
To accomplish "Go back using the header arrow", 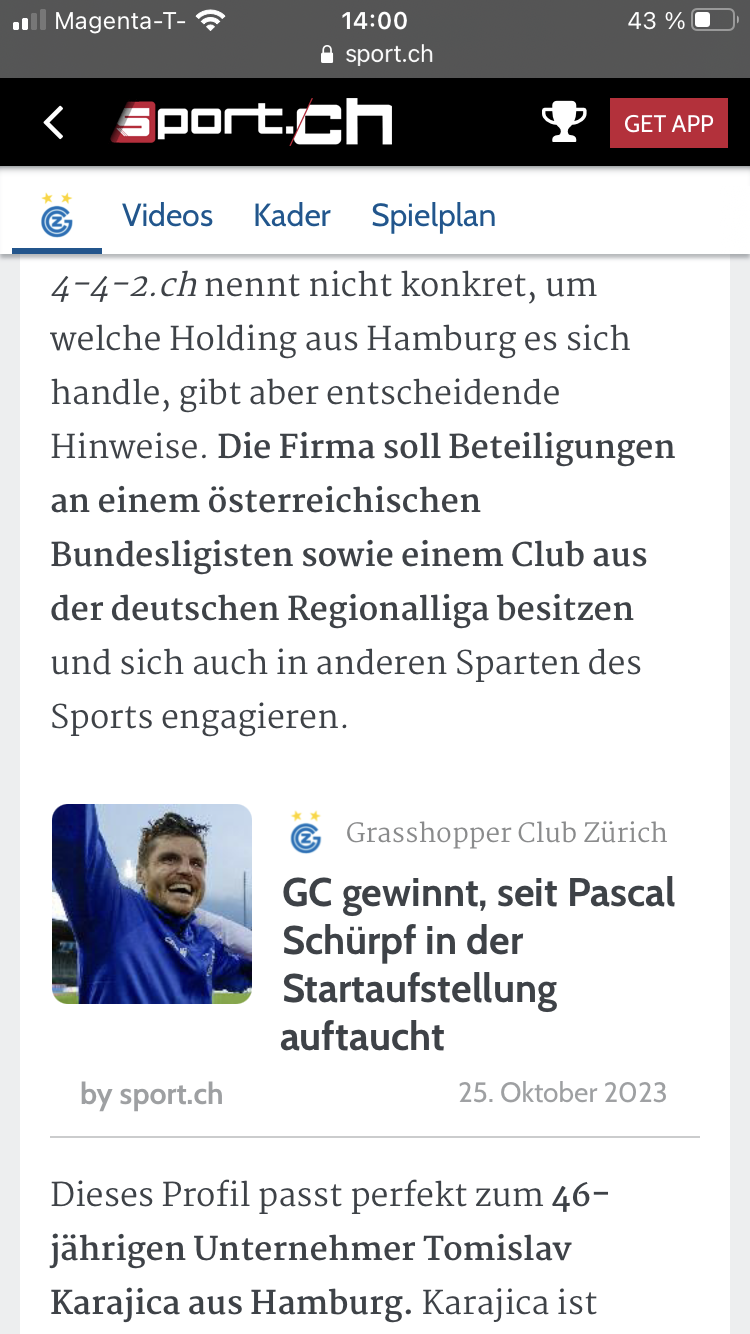I will [x=54, y=123].
